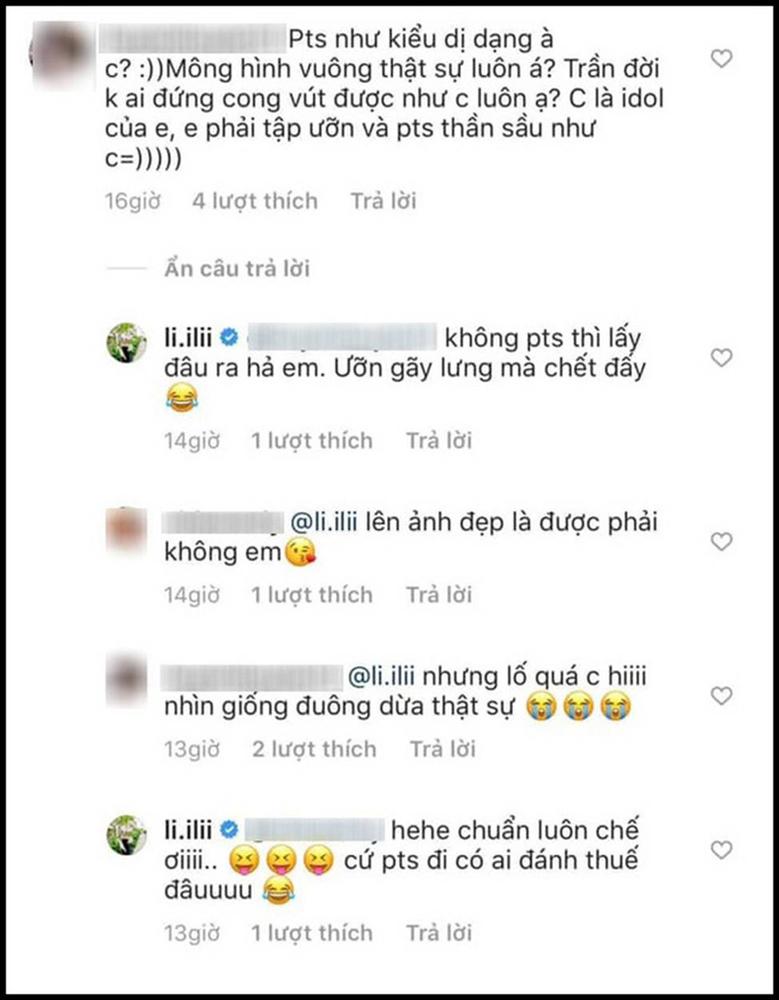Open li.ilii's avatar beside 'hehe chuẩn luôn'
779x1000 pixels.
click(127, 836)
